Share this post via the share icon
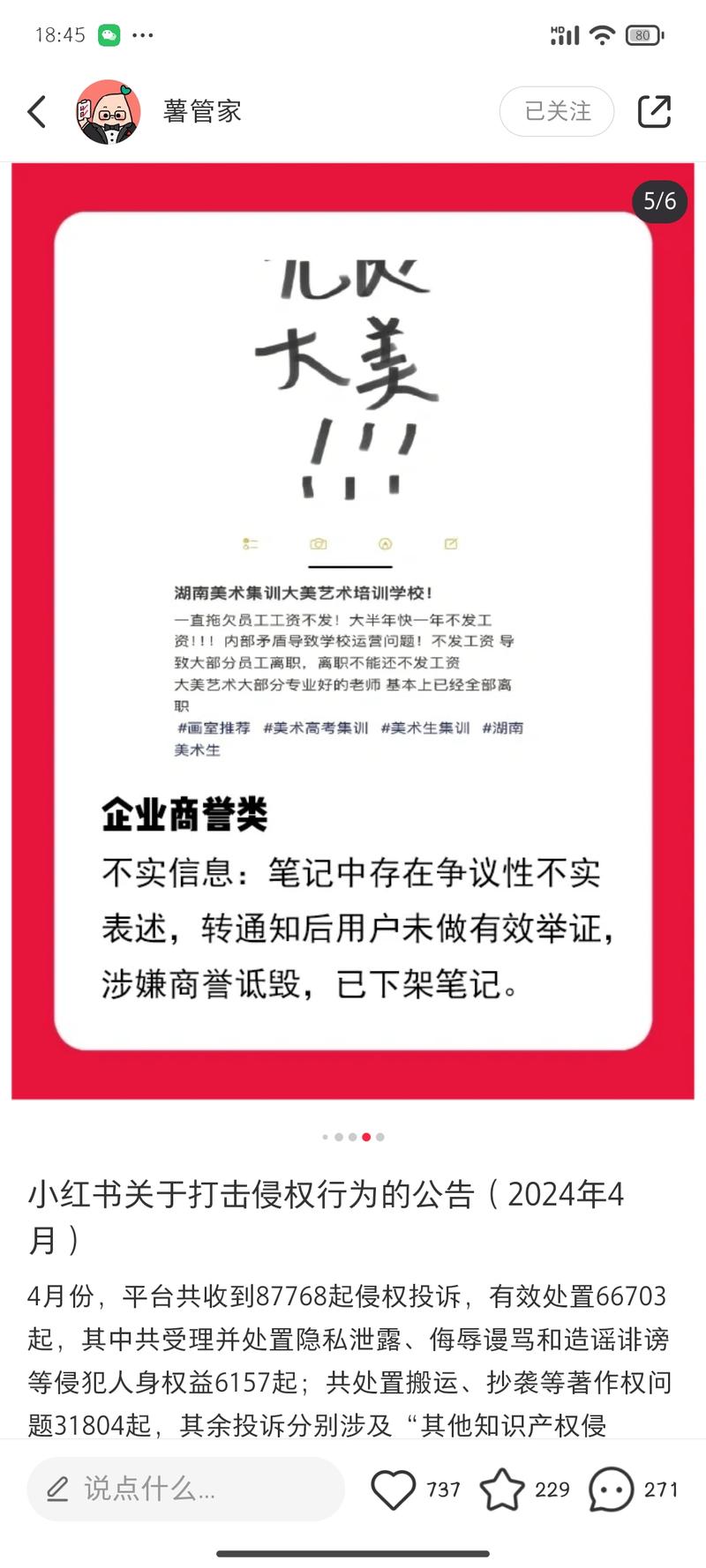 [x=654, y=112]
